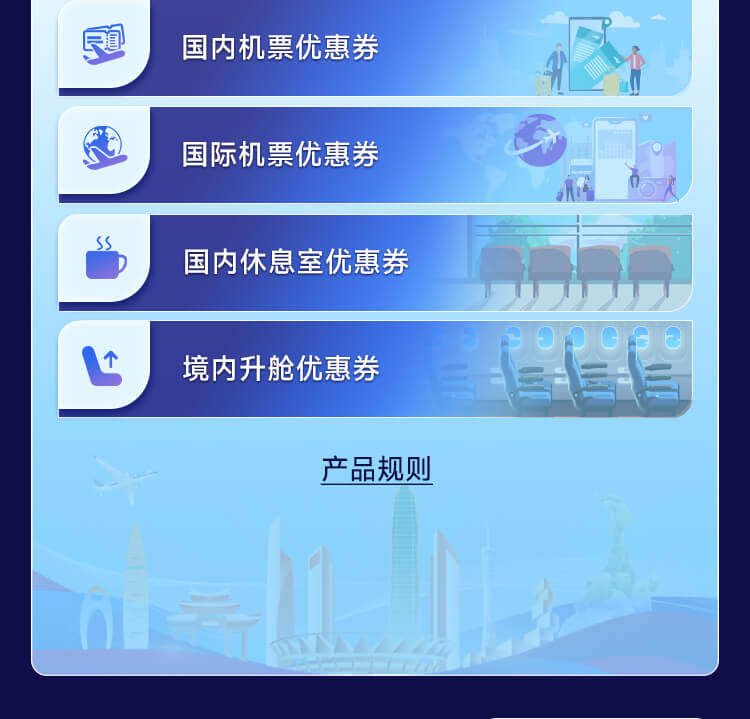Image resolution: width=750 pixels, height=719 pixels.
Task: Open the 国际机票优惠券 coupon banner
Action: pyautogui.click(x=375, y=155)
